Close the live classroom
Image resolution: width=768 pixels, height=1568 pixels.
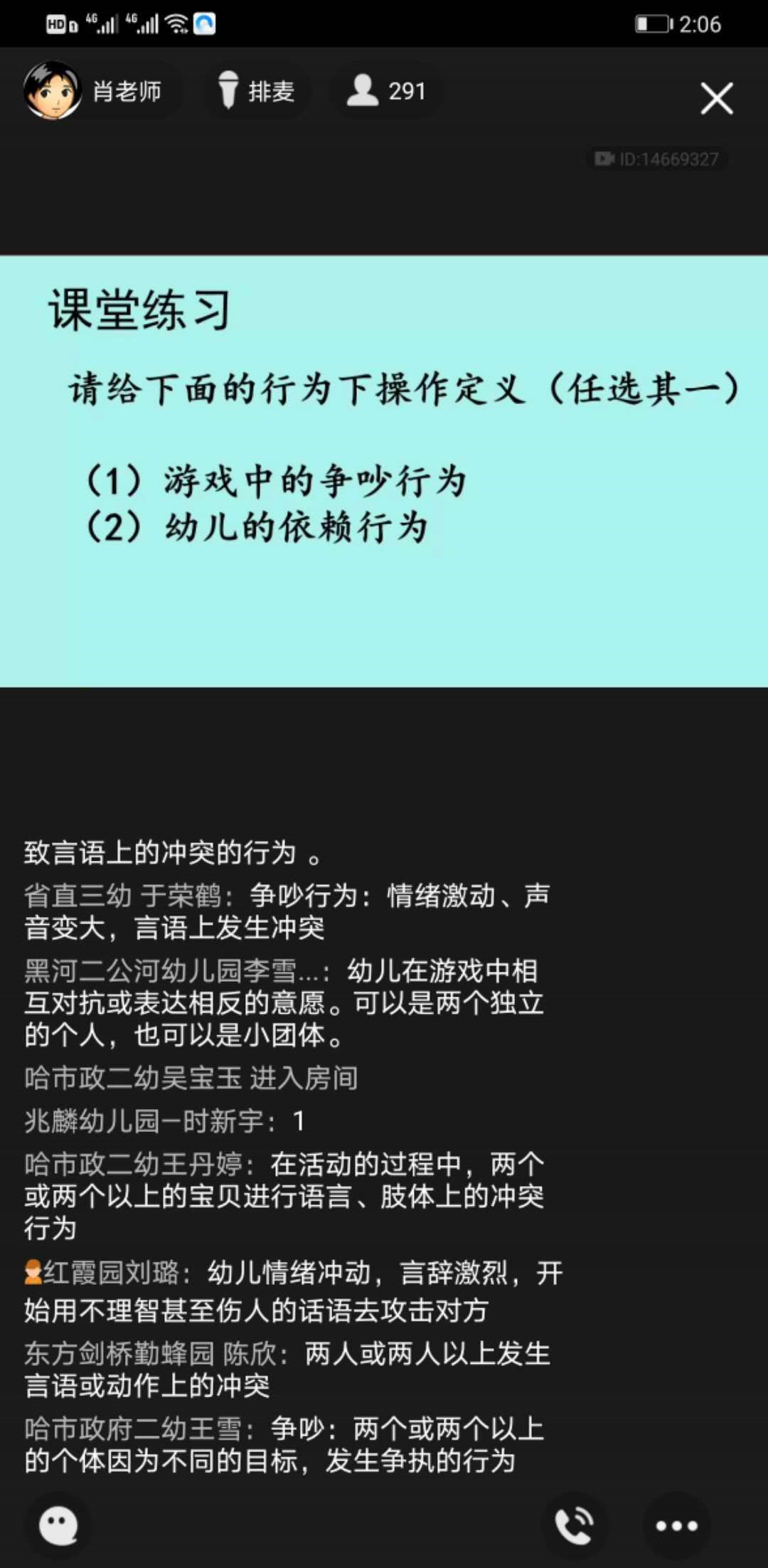coord(716,98)
